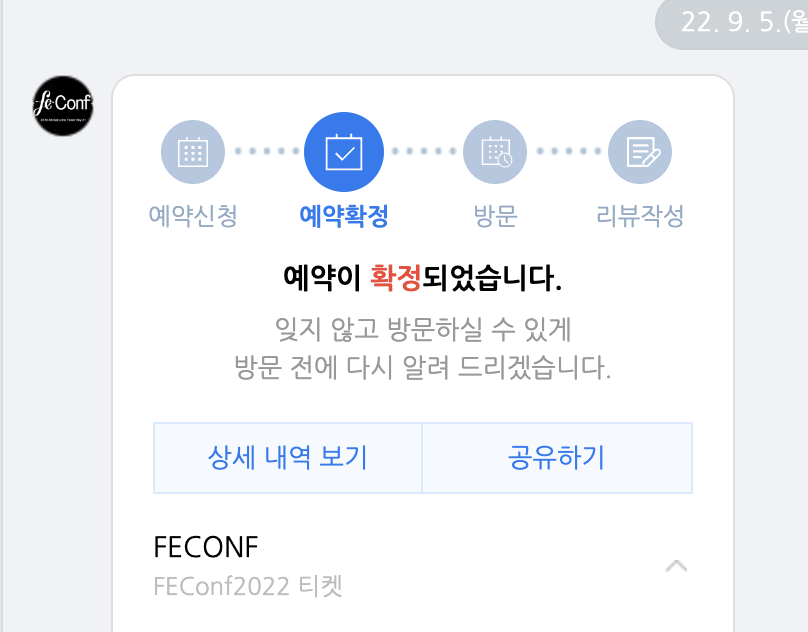This screenshot has width=808, height=632.
Task: Share the reservation via 공유하기
Action: coord(557,458)
